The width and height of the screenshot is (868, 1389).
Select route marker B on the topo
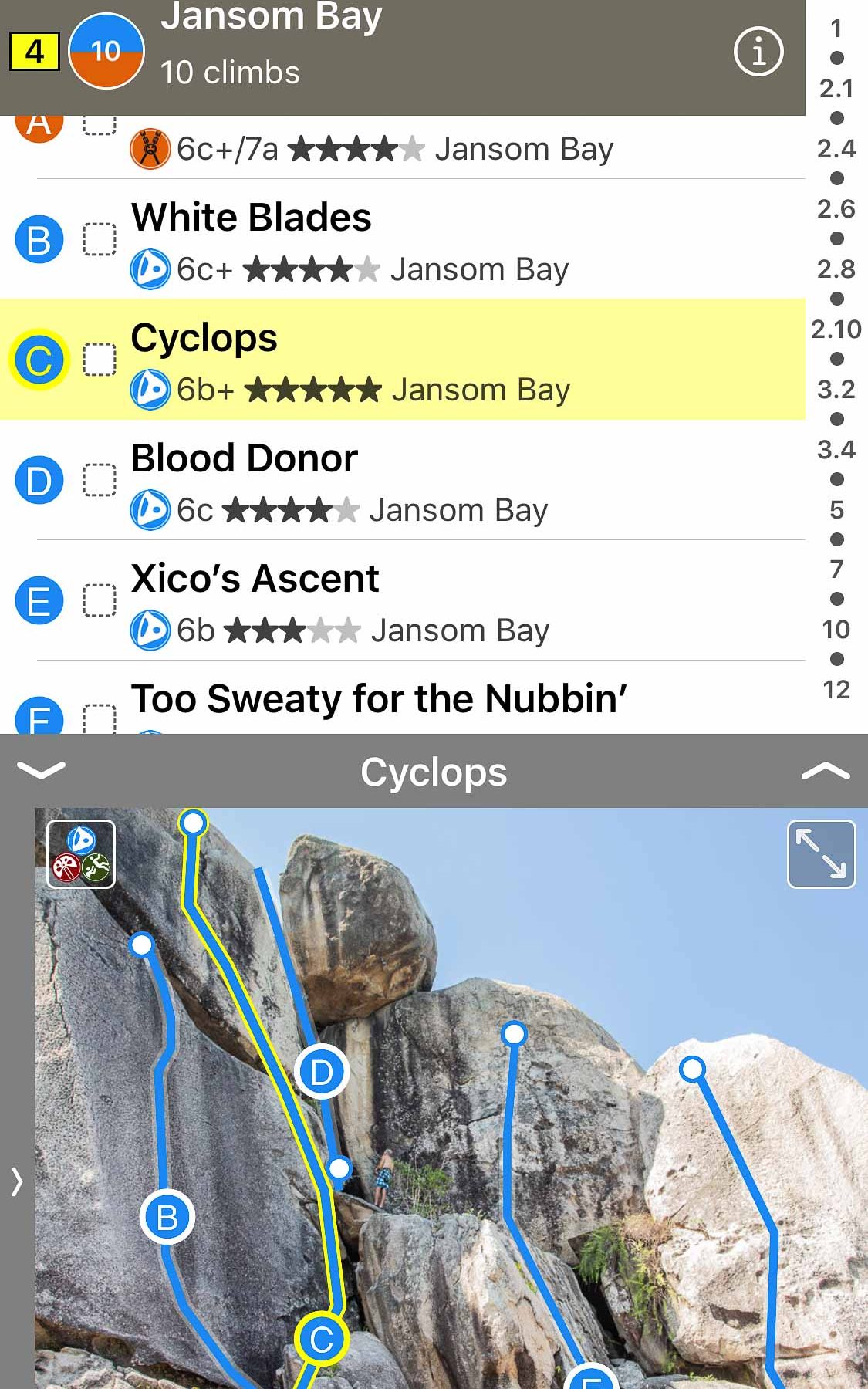pos(167,1218)
